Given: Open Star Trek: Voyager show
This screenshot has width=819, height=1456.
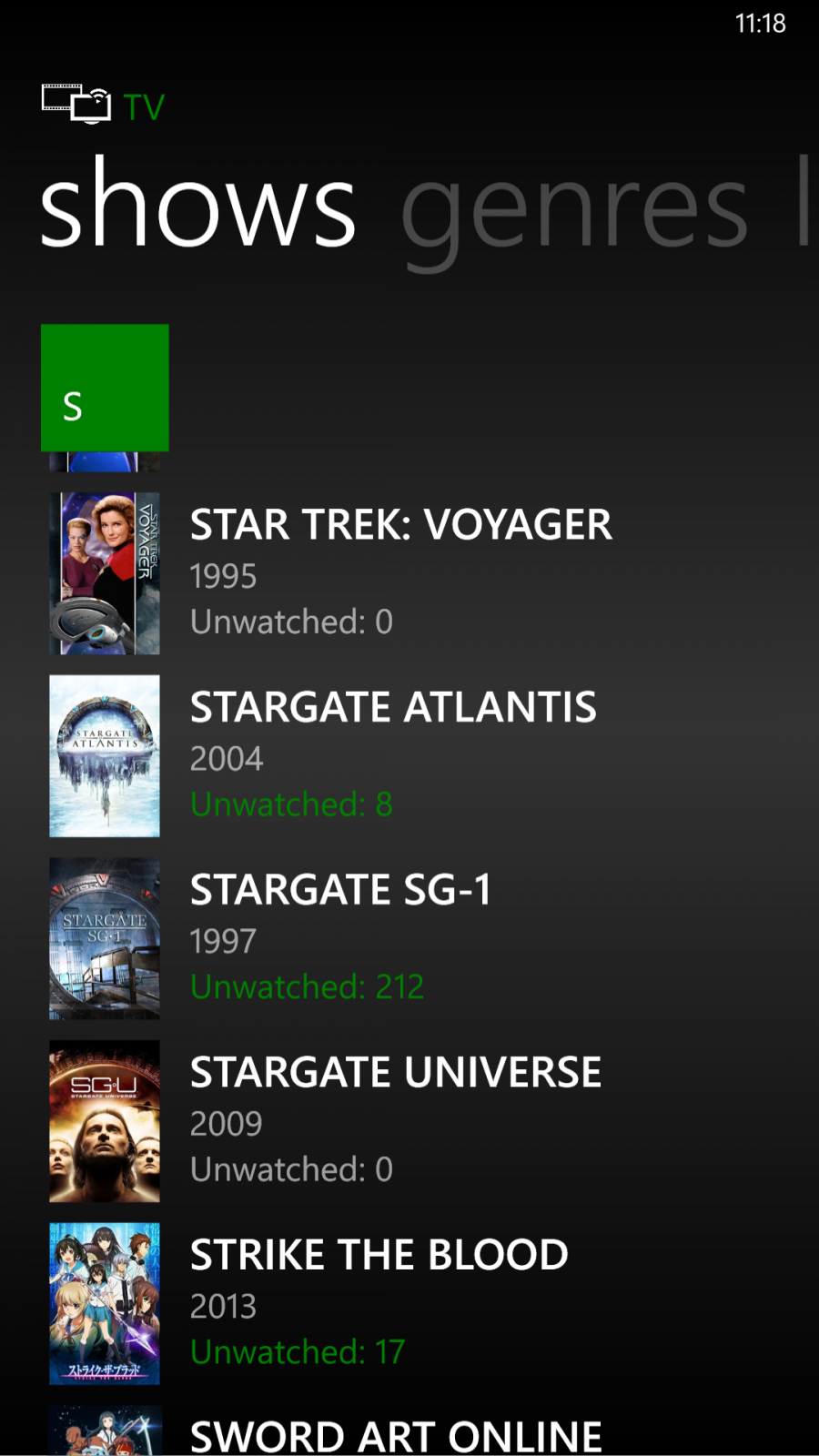Looking at the screenshot, I should point(400,572).
